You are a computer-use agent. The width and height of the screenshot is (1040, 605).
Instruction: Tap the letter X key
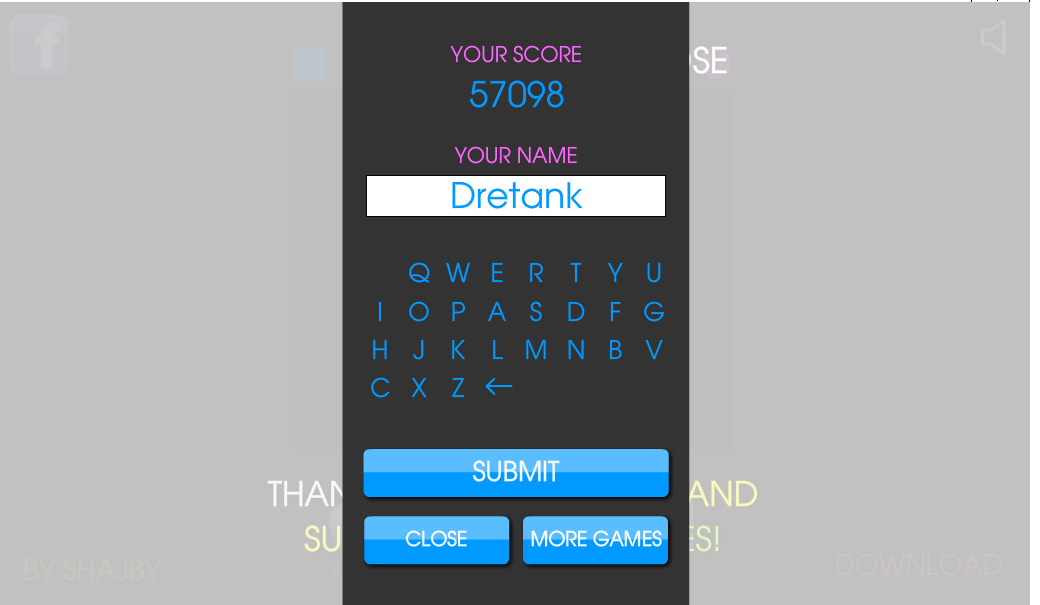[419, 388]
